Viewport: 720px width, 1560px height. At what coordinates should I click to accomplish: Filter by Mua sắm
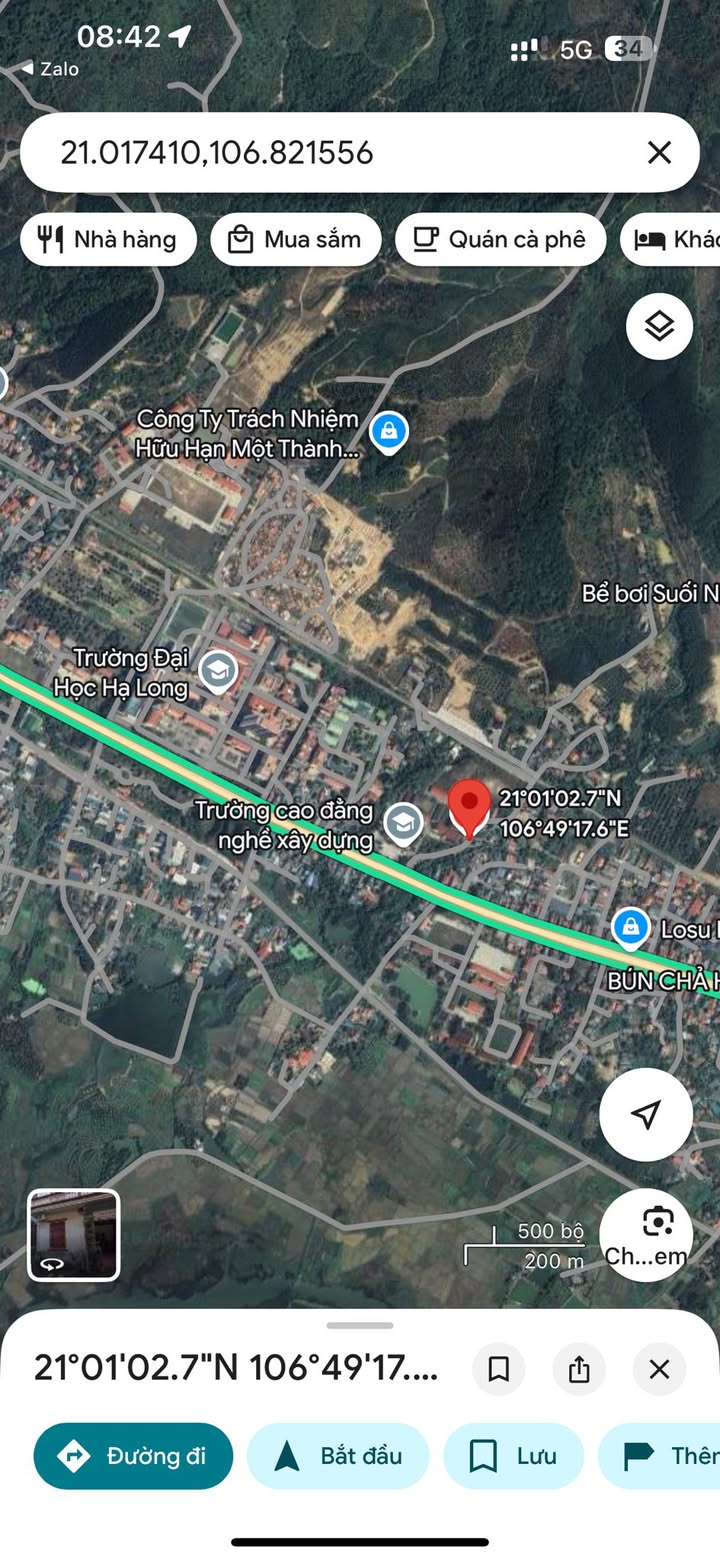295,239
